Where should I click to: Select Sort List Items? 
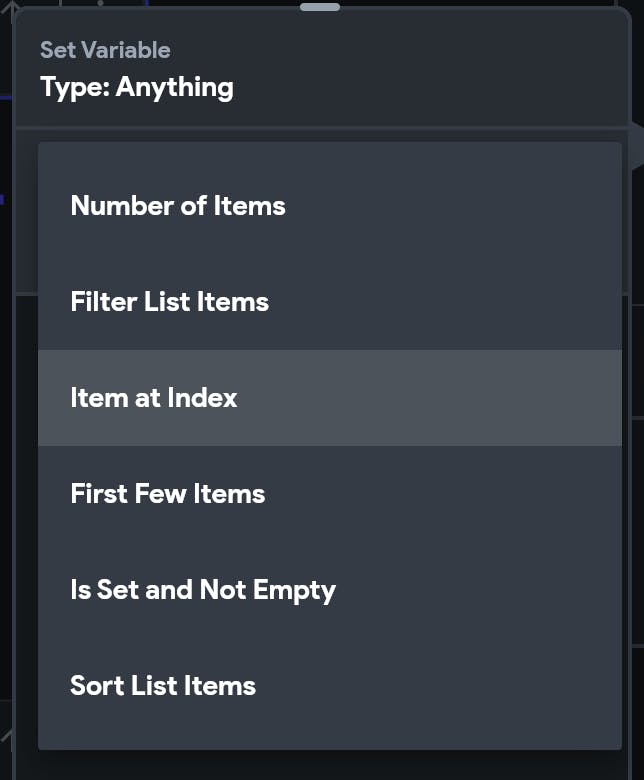point(163,686)
